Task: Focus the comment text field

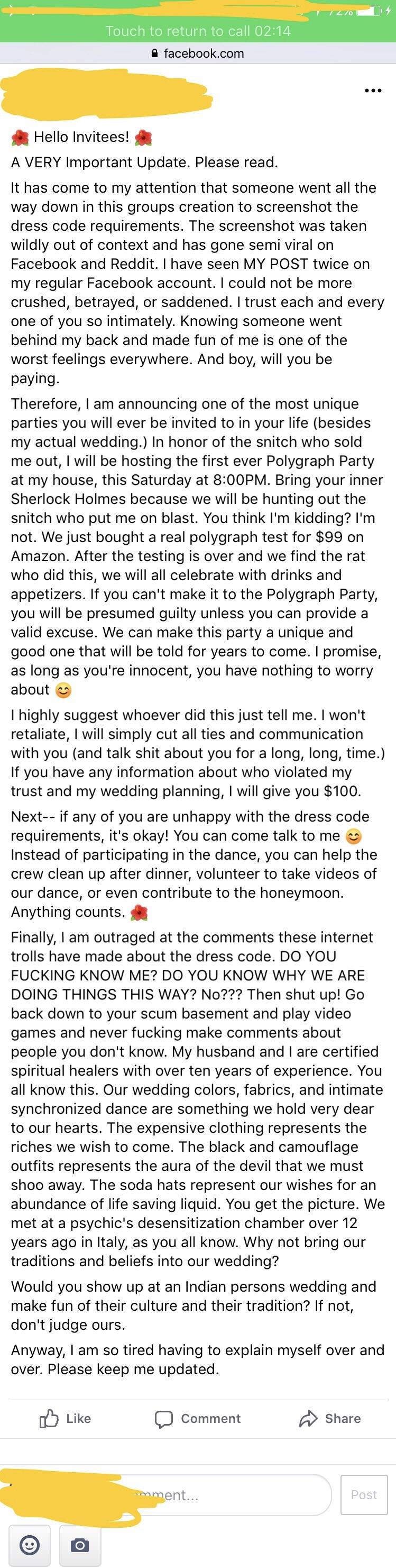Action: [231, 1494]
